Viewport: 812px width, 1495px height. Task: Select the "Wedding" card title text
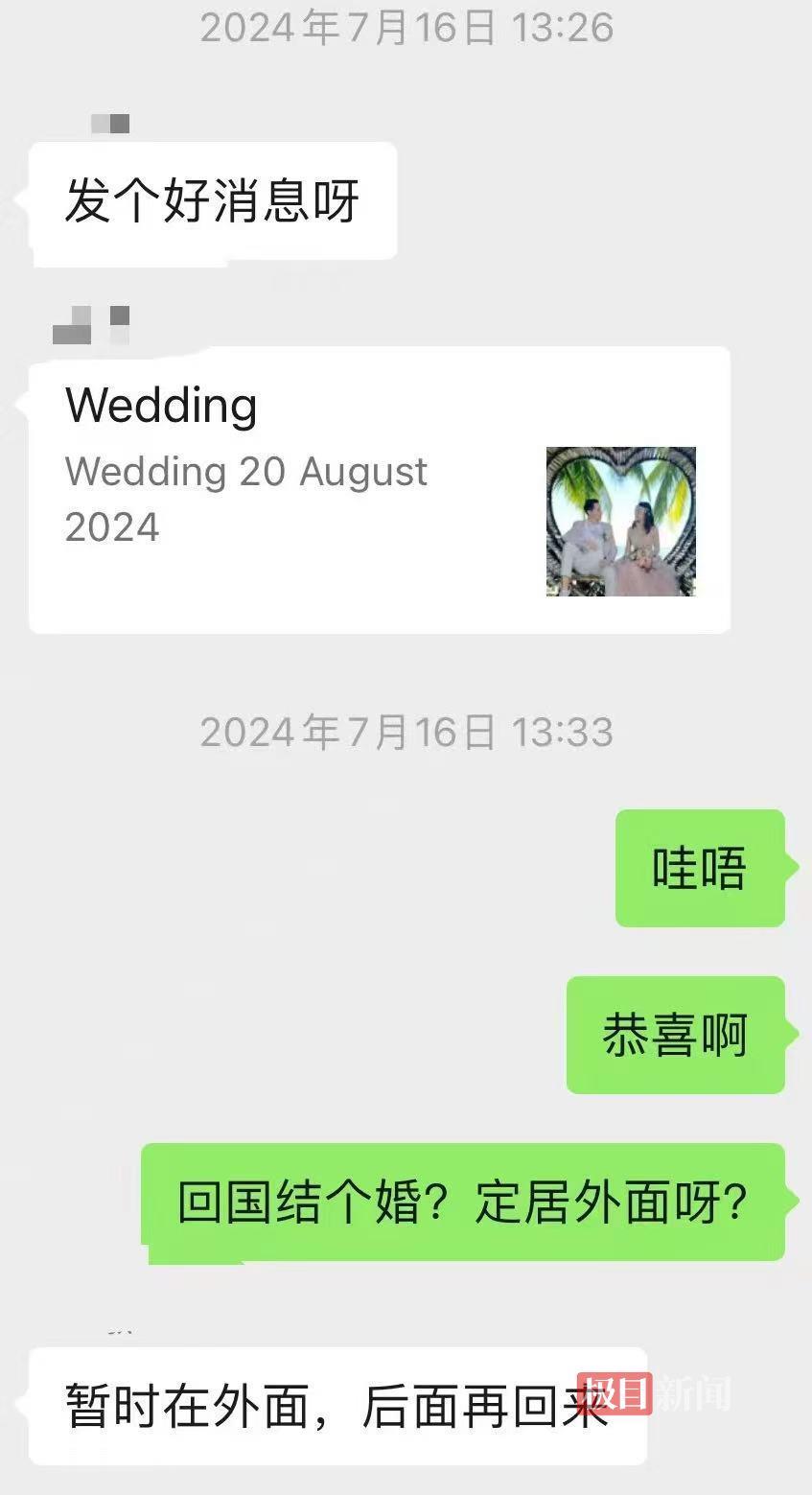[161, 405]
